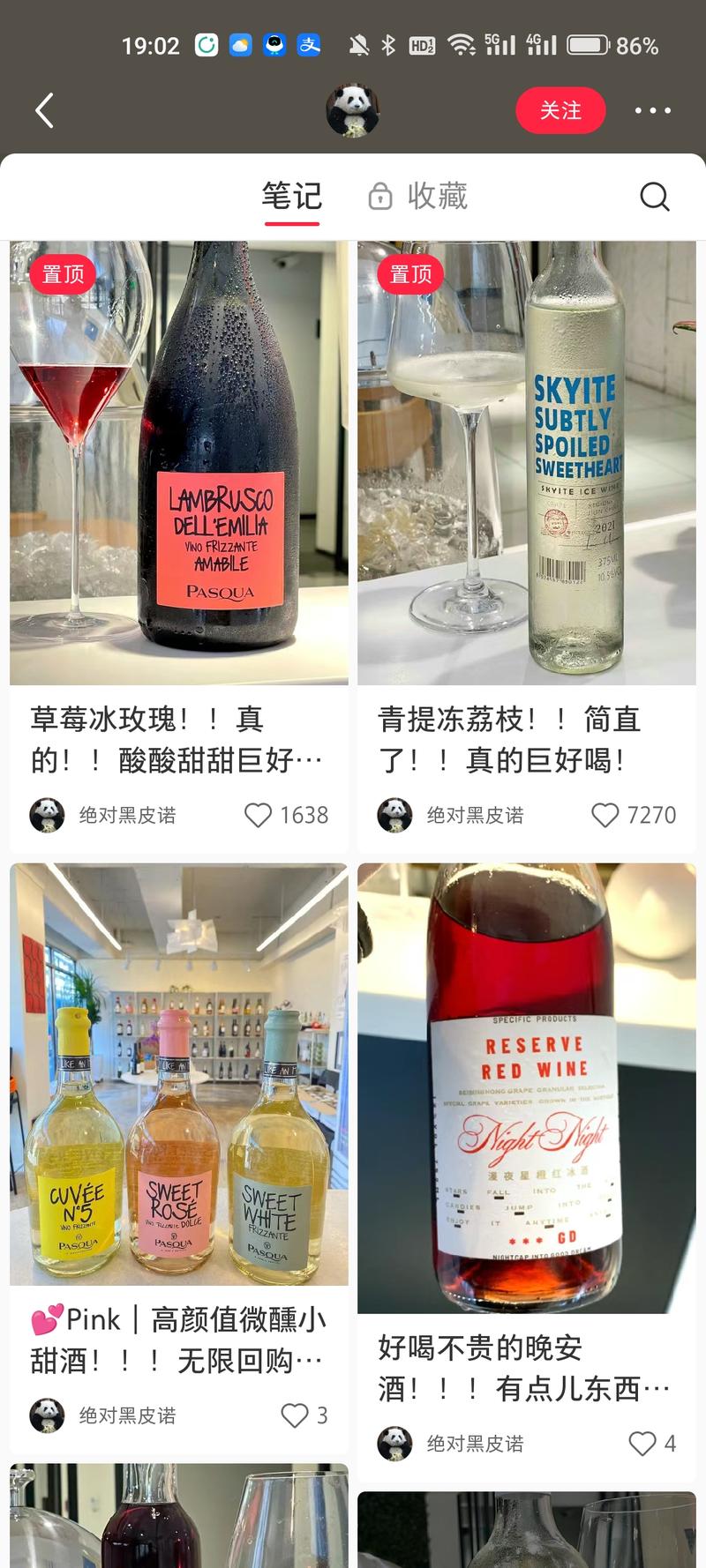Screen dimensions: 706x1568
Task: Like the 草莓冰玫瑰 note with 1638 likes
Action: pyautogui.click(x=258, y=815)
